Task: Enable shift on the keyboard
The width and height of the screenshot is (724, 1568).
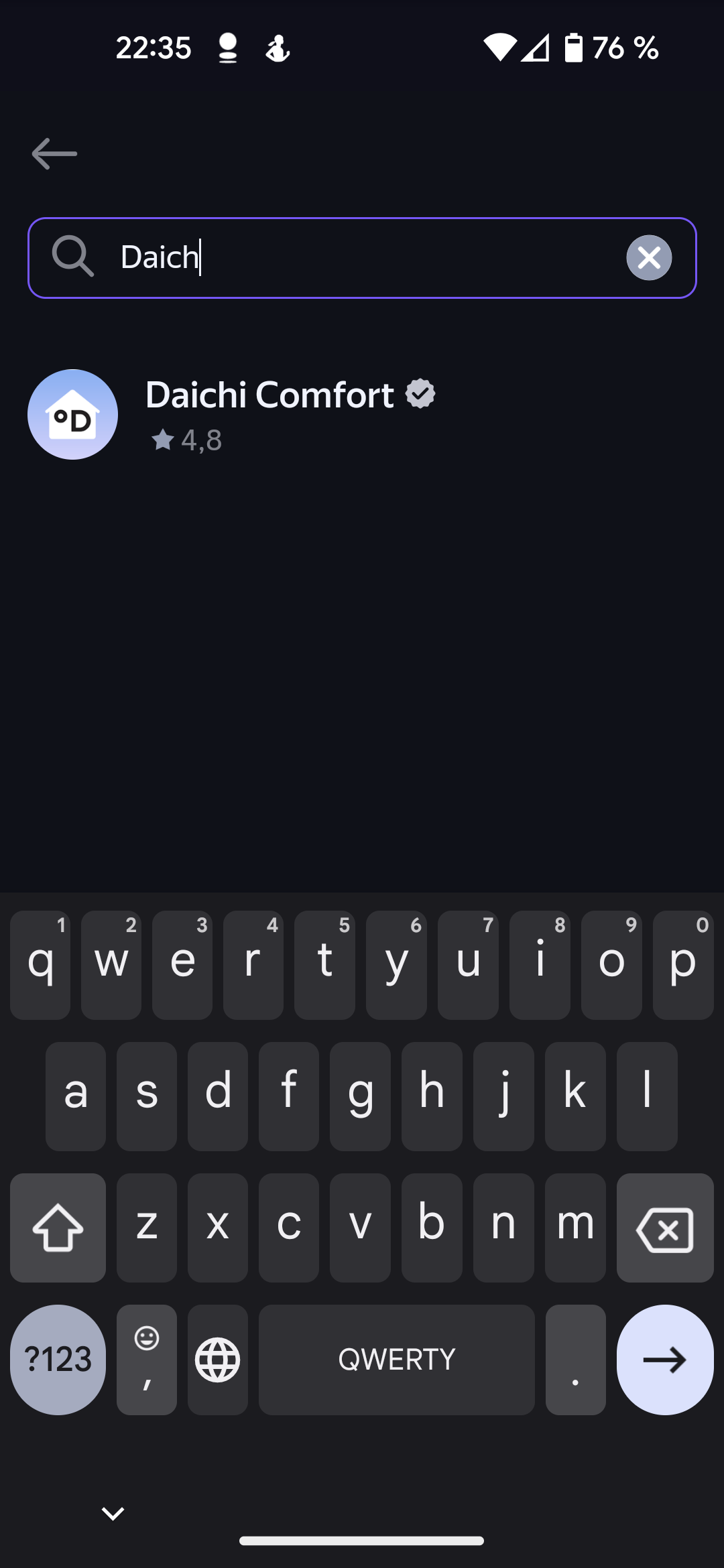Action: coord(58,1228)
